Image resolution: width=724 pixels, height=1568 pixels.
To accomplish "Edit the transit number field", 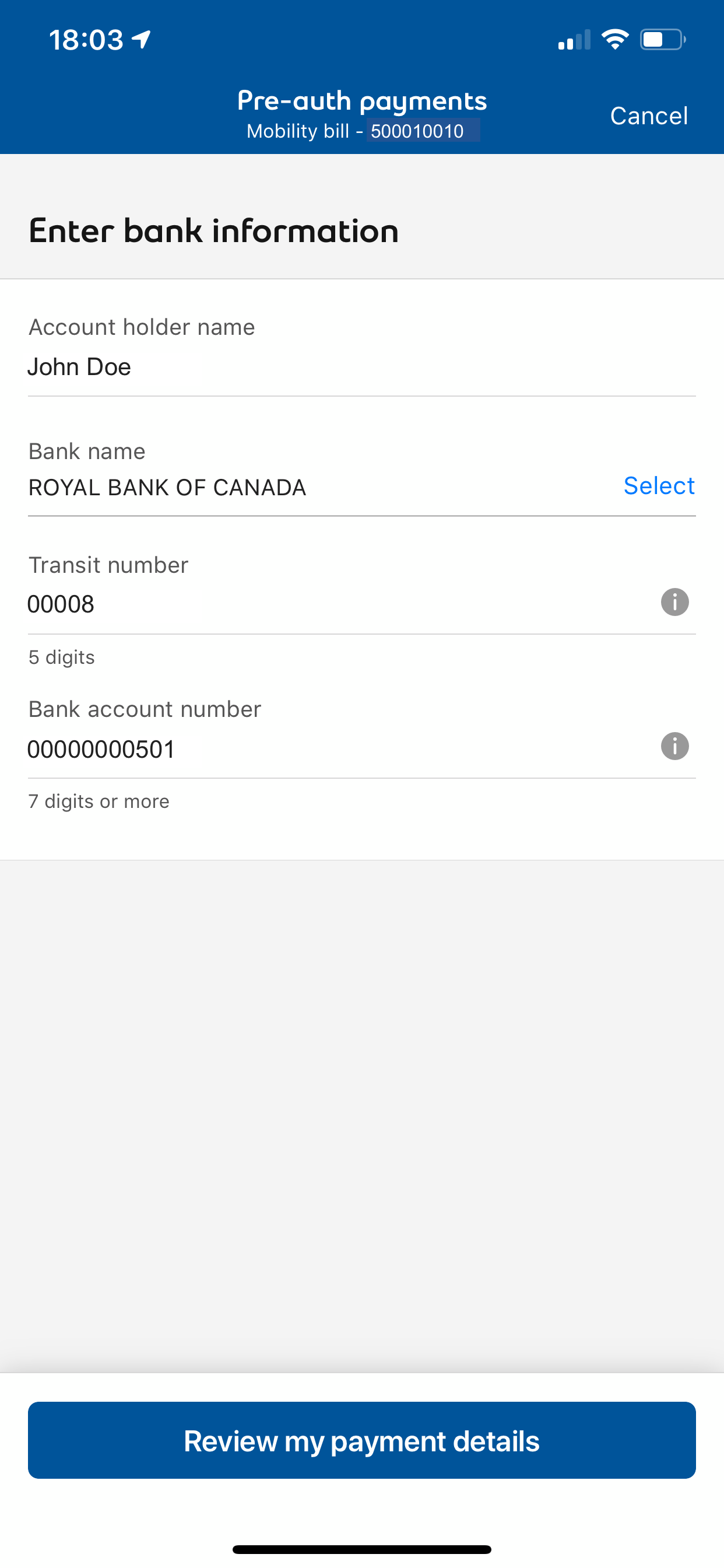I will (340, 604).
